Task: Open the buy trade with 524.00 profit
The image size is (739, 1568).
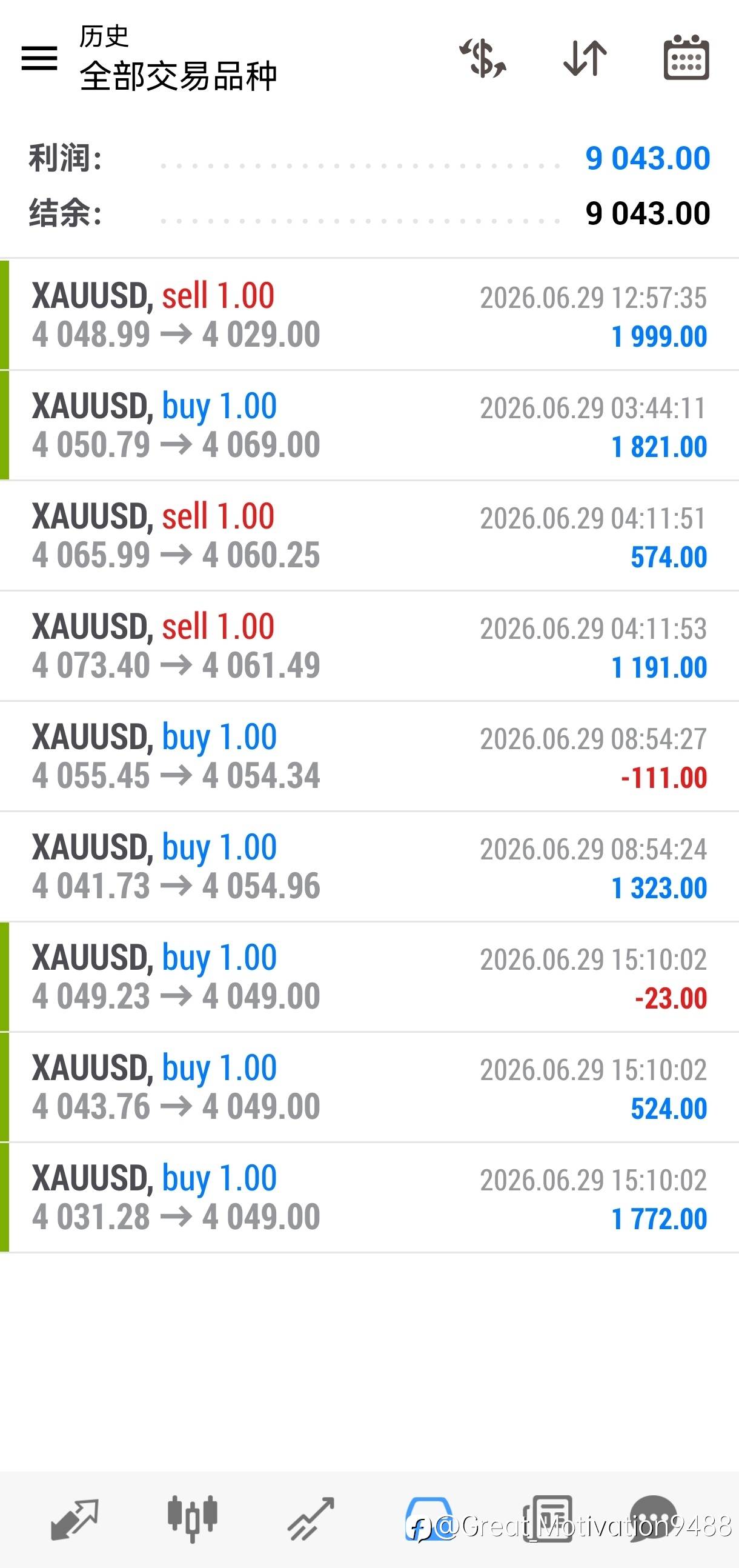Action: point(369,1087)
